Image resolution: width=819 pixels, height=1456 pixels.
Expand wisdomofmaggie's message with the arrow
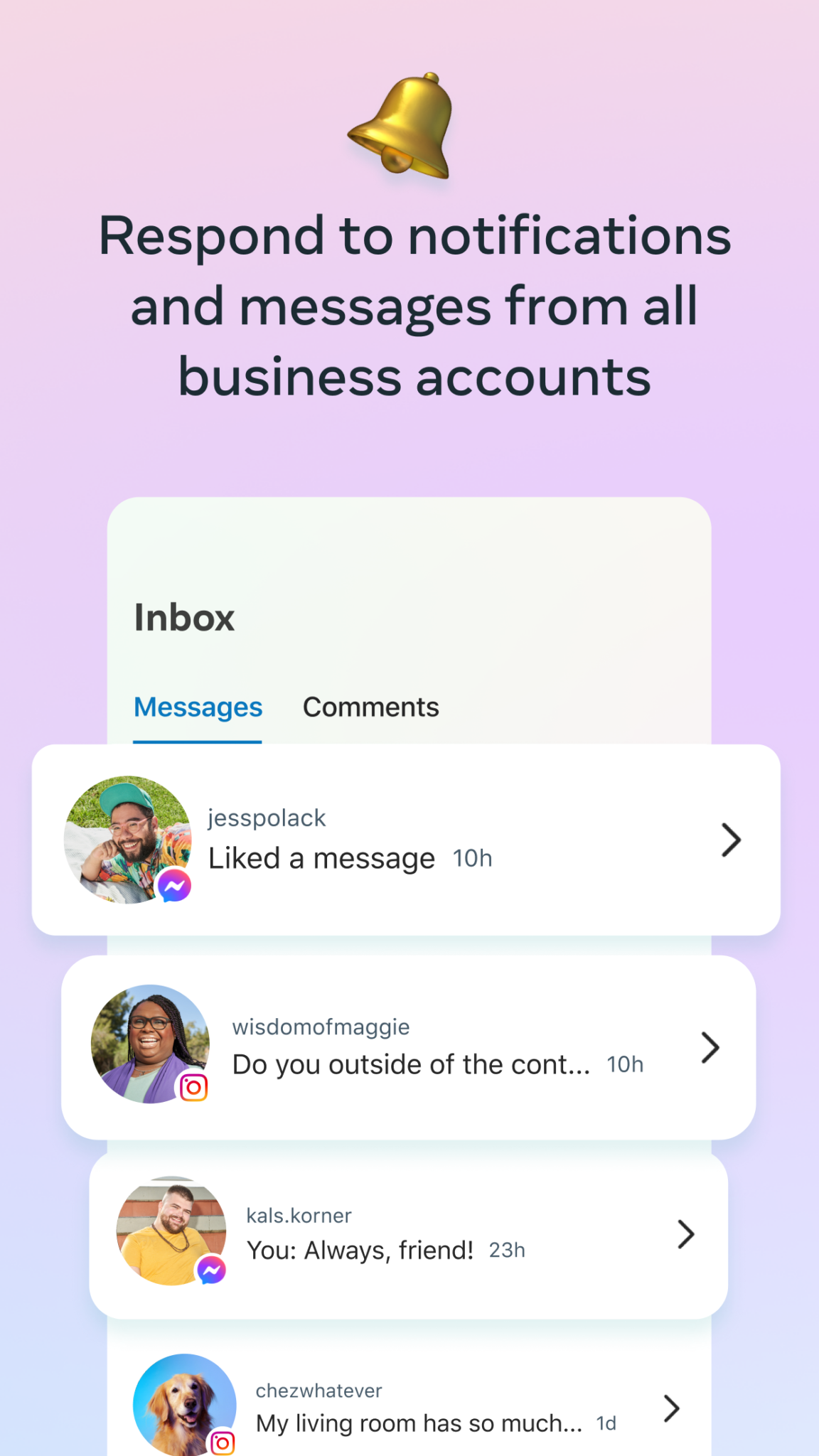(x=710, y=1046)
